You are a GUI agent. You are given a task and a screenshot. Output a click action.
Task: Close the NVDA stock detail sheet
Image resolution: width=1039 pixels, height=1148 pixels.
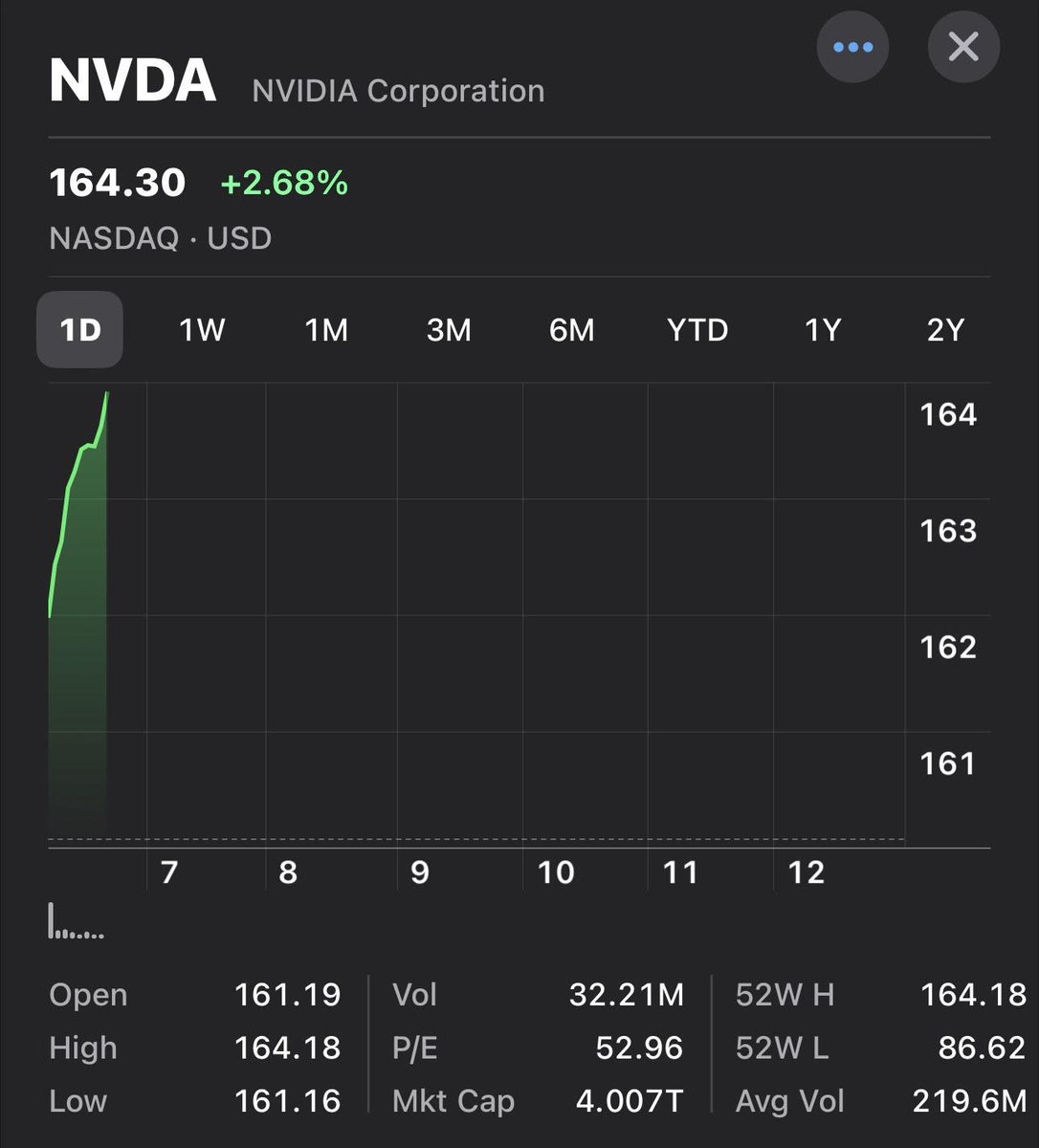[963, 47]
